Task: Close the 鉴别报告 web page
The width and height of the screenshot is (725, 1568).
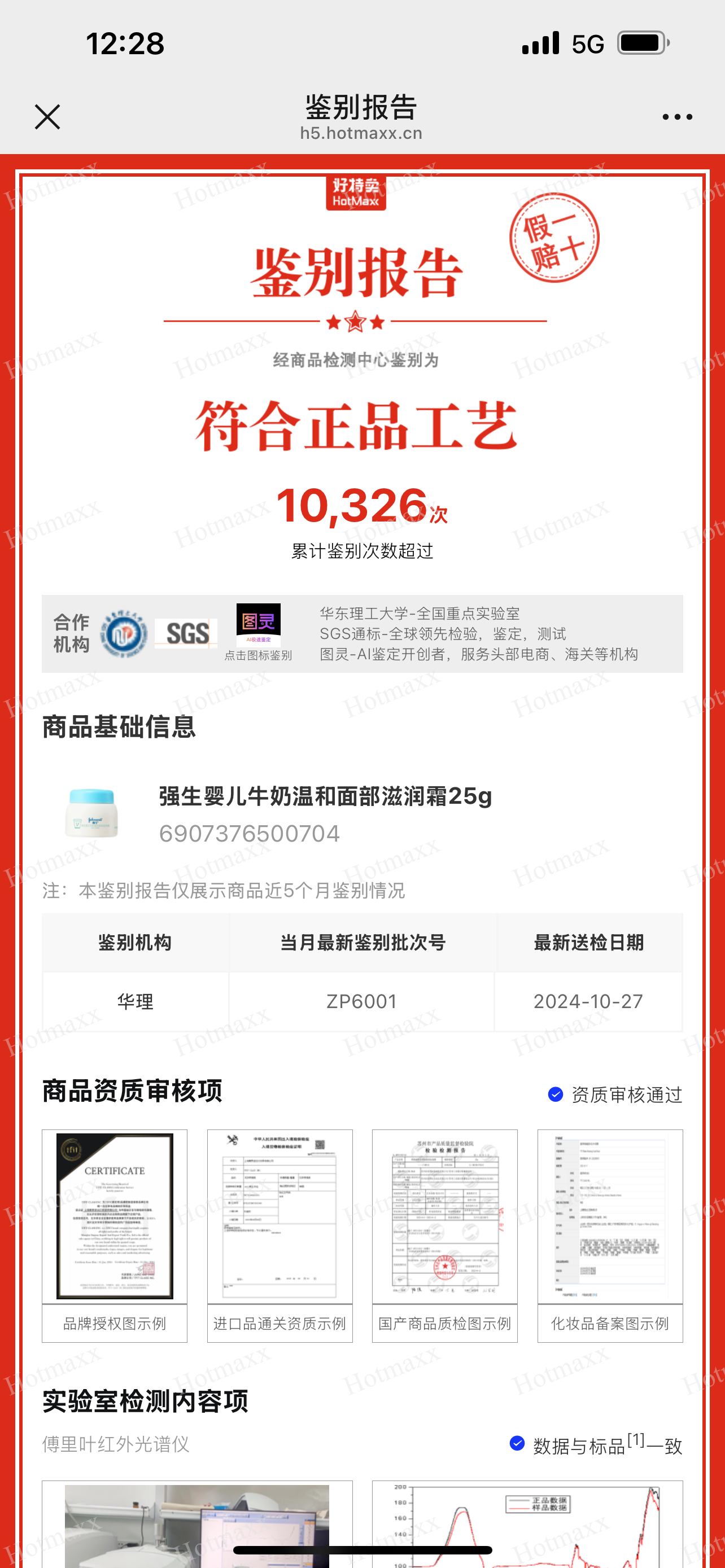Action: (x=47, y=116)
